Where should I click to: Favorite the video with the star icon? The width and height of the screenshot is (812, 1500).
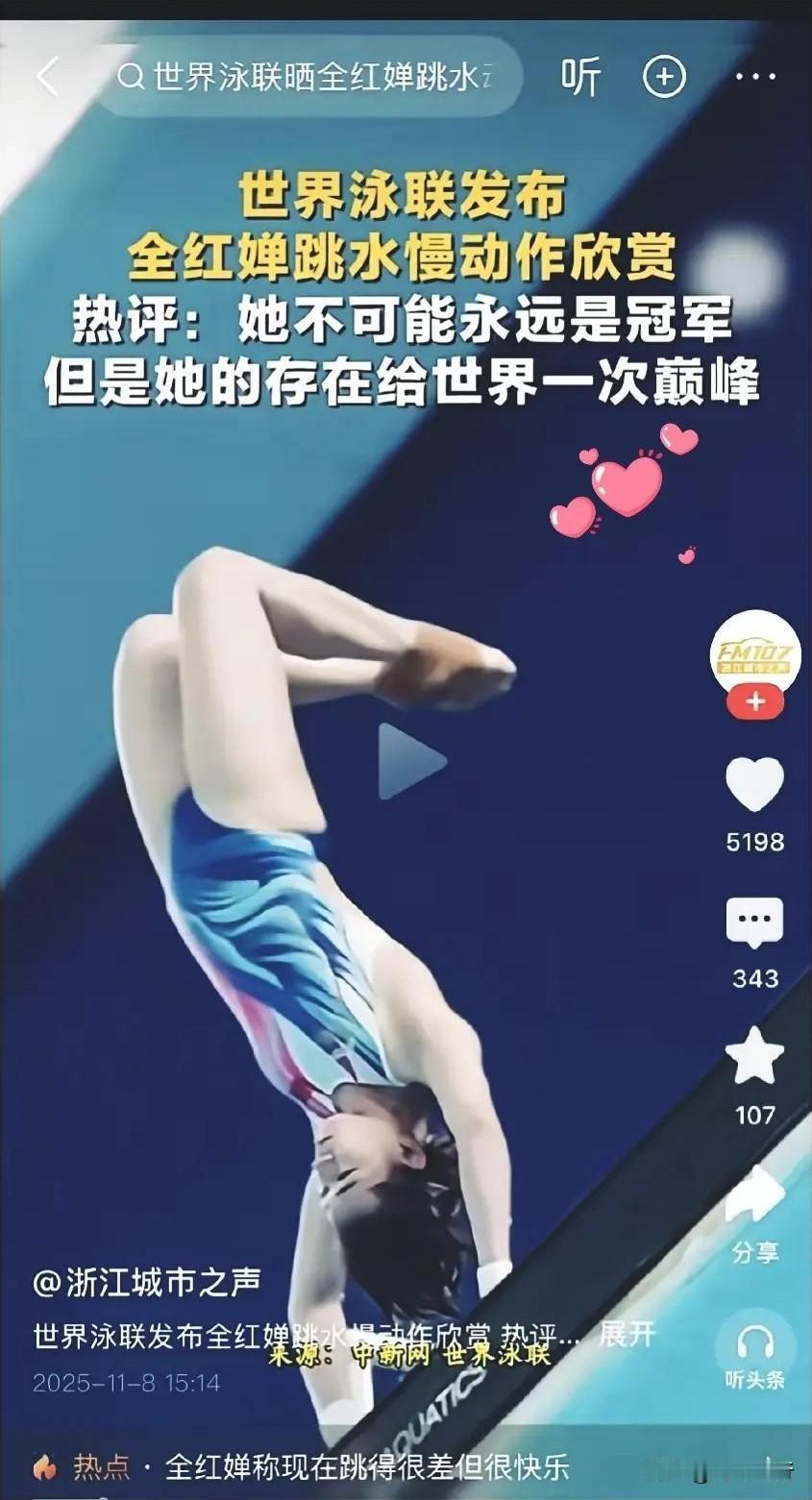(x=755, y=1056)
